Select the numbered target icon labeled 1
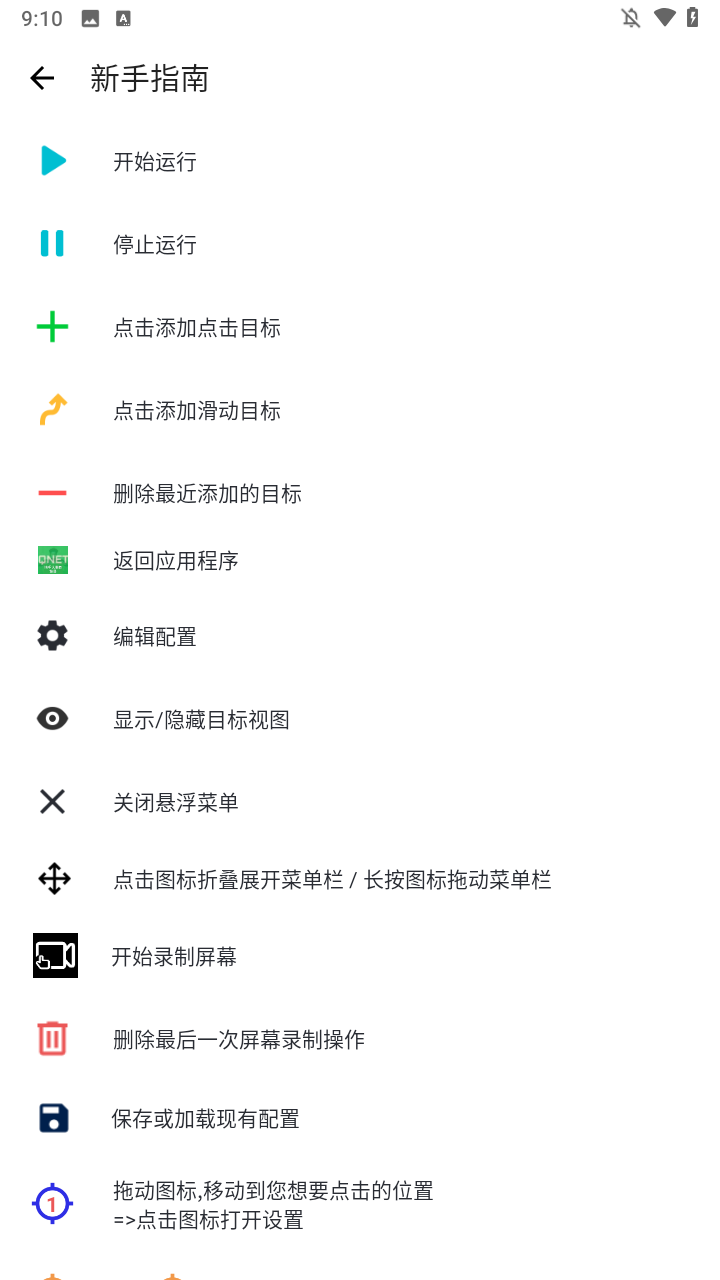The image size is (720, 1280). pos(52,1204)
